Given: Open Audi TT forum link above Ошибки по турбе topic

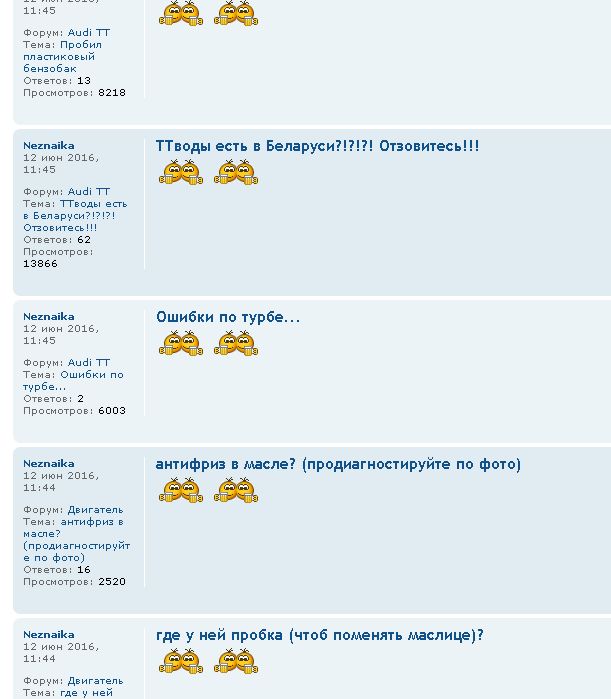Looking at the screenshot, I should tap(89, 362).
